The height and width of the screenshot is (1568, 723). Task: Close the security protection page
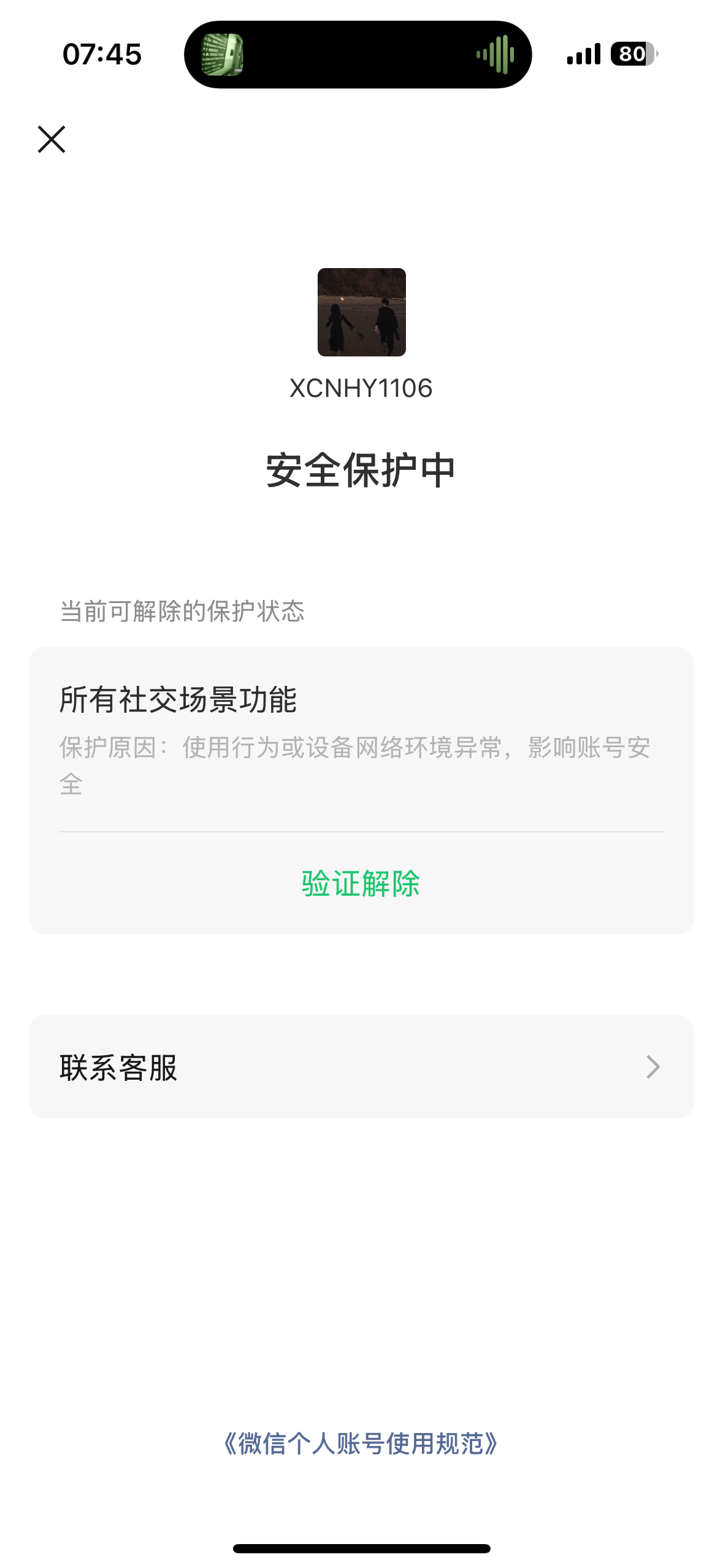click(52, 139)
